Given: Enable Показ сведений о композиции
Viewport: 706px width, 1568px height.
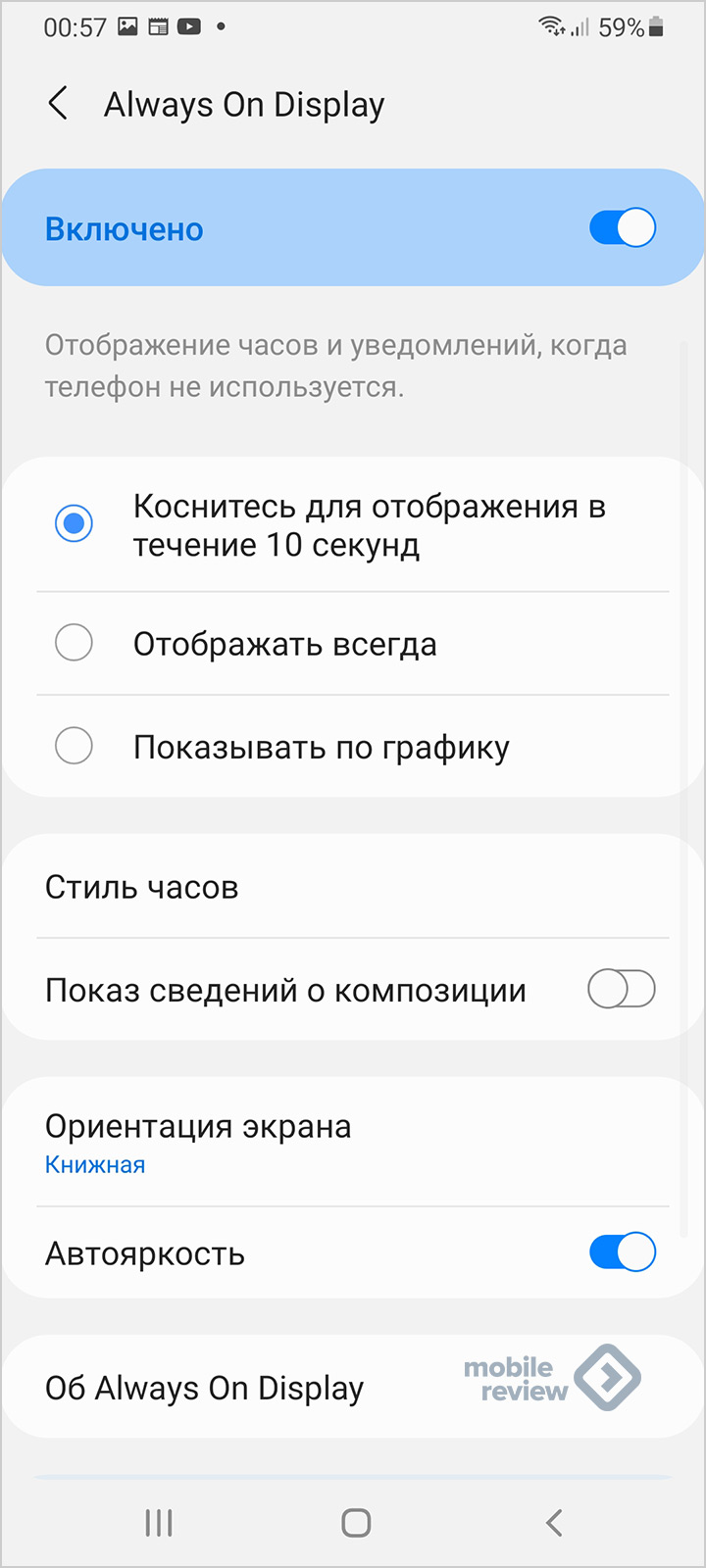Looking at the screenshot, I should (622, 989).
